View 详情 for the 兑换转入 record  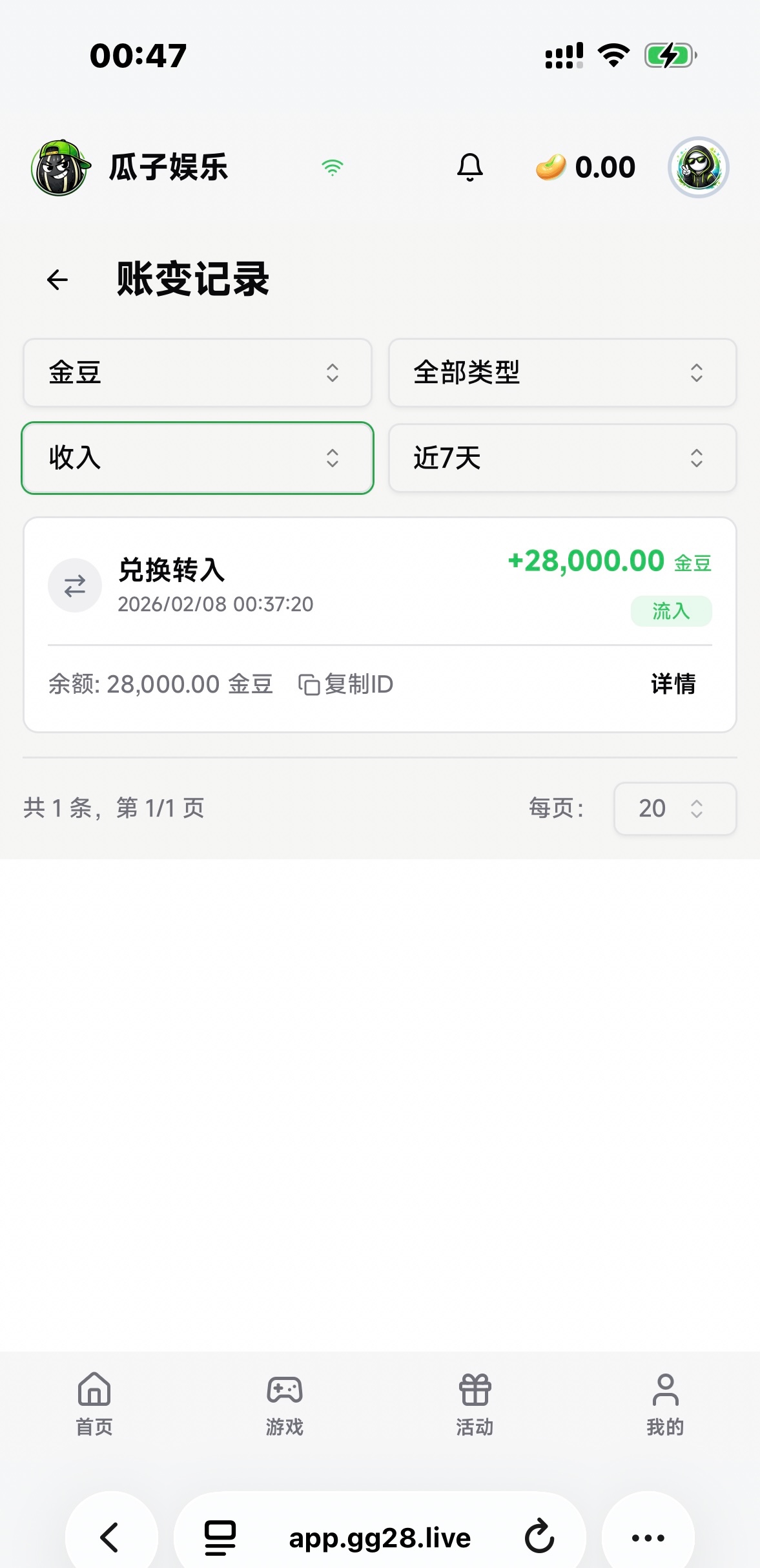(673, 684)
